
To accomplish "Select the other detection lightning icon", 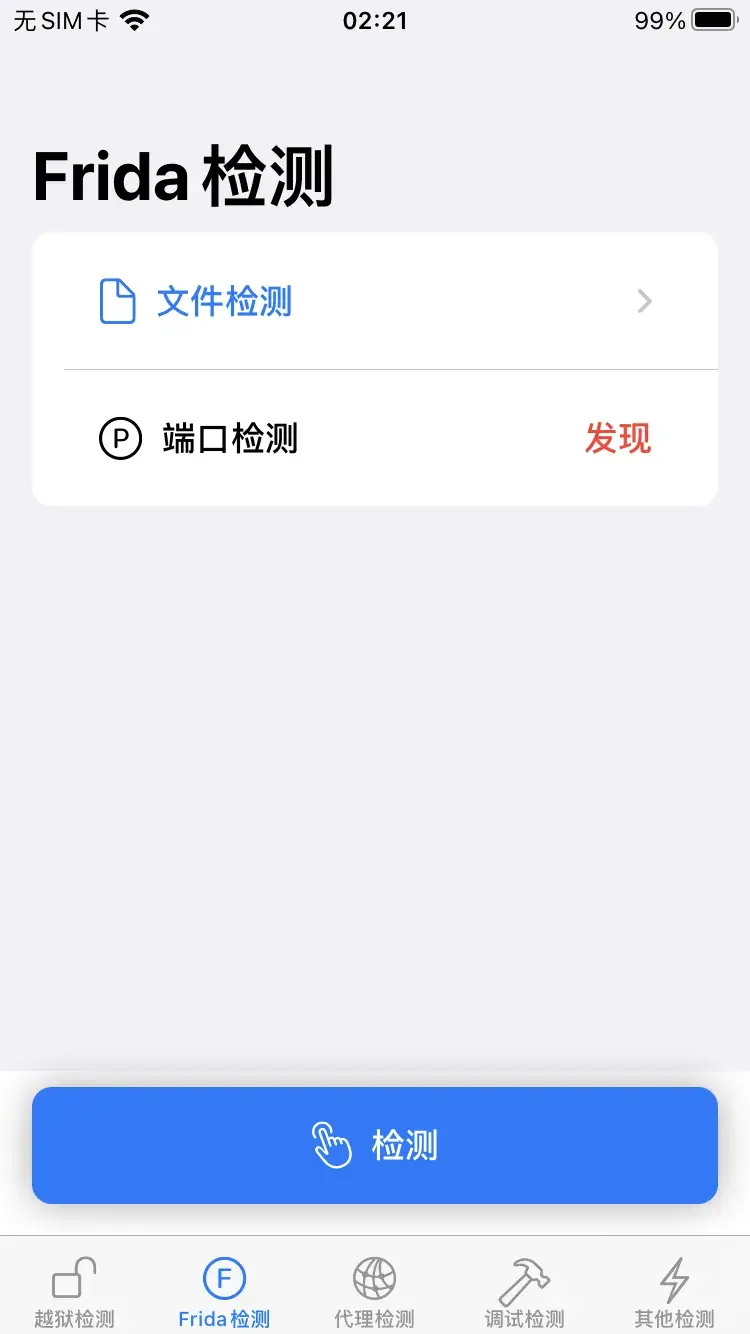I will pos(675,1277).
